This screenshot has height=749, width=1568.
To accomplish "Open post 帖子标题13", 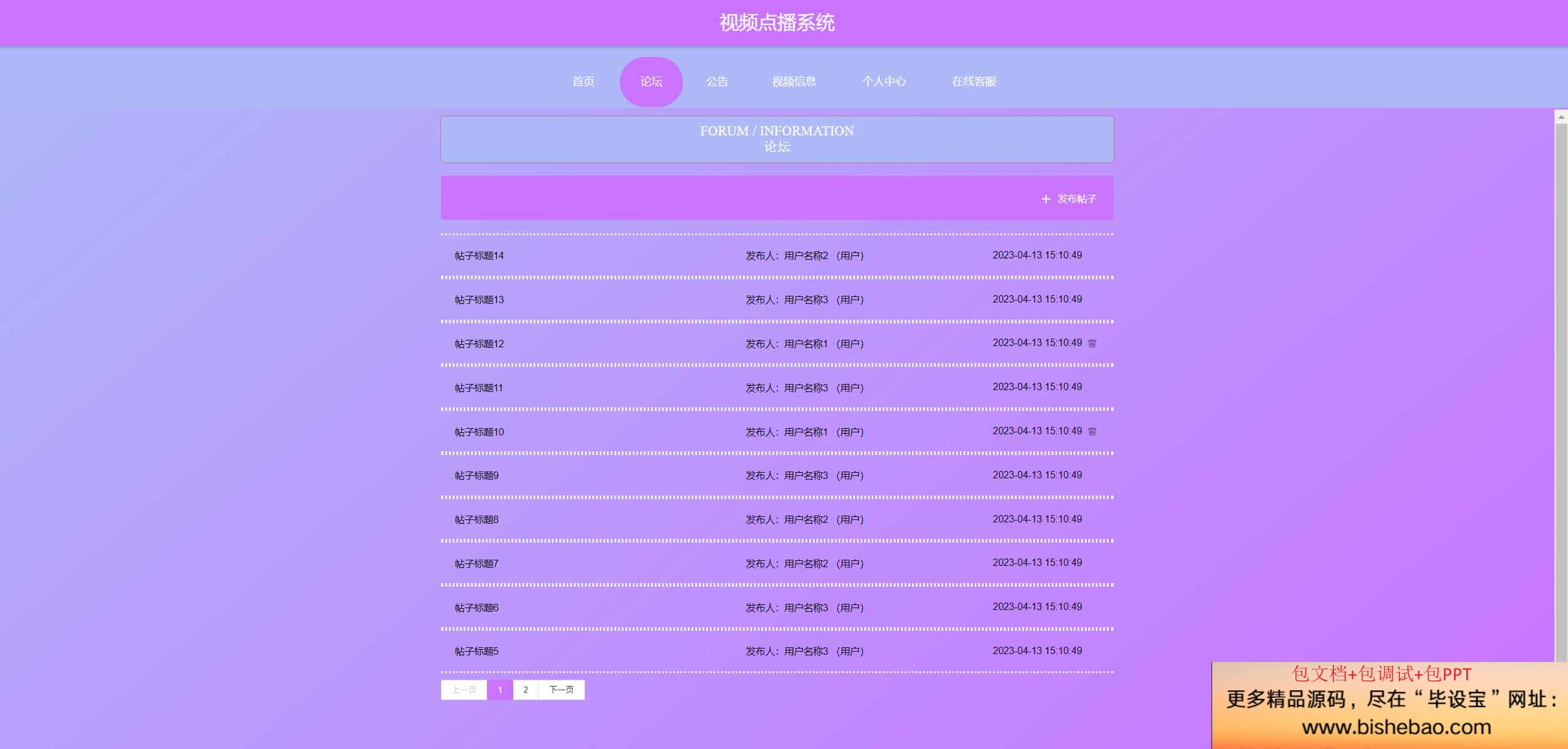I will 479,300.
